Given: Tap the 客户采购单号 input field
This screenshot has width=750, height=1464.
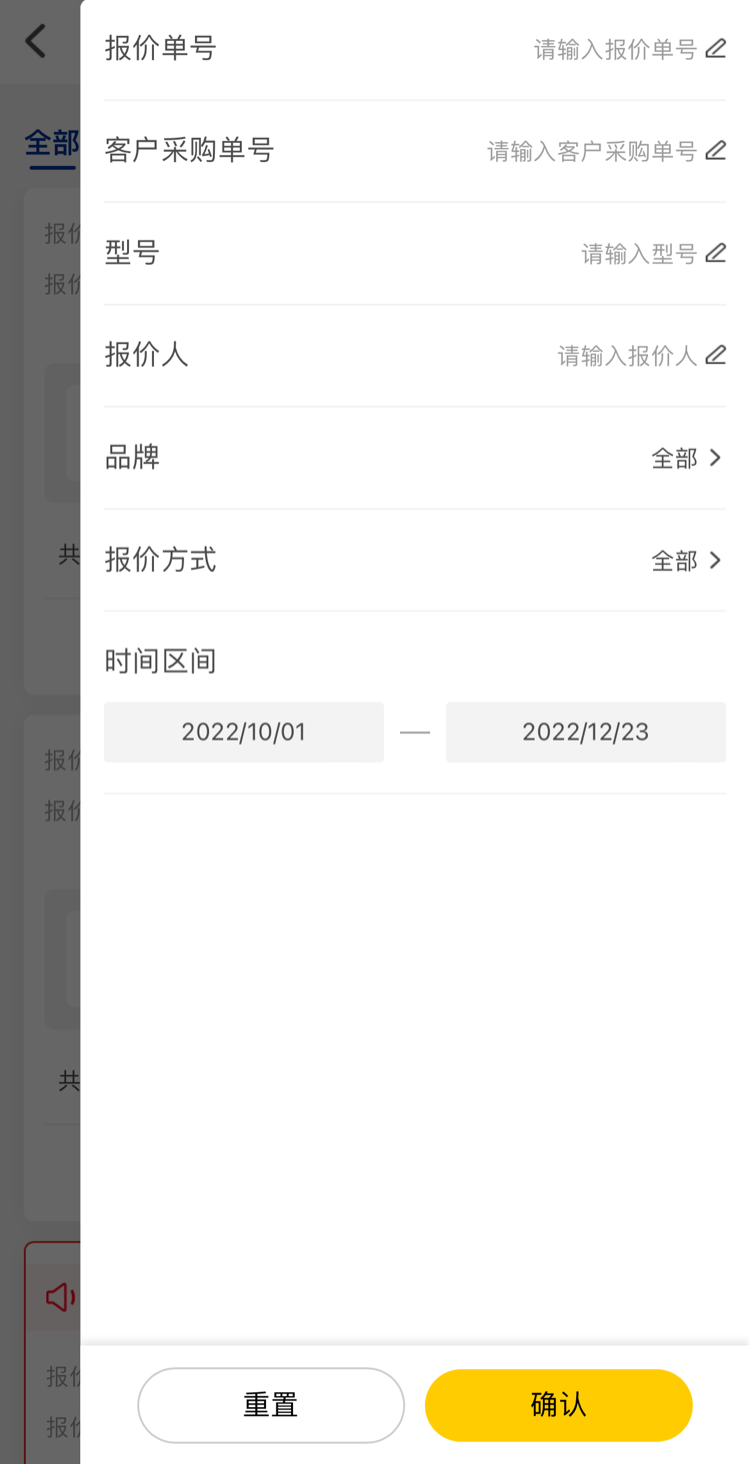Looking at the screenshot, I should click(592, 151).
